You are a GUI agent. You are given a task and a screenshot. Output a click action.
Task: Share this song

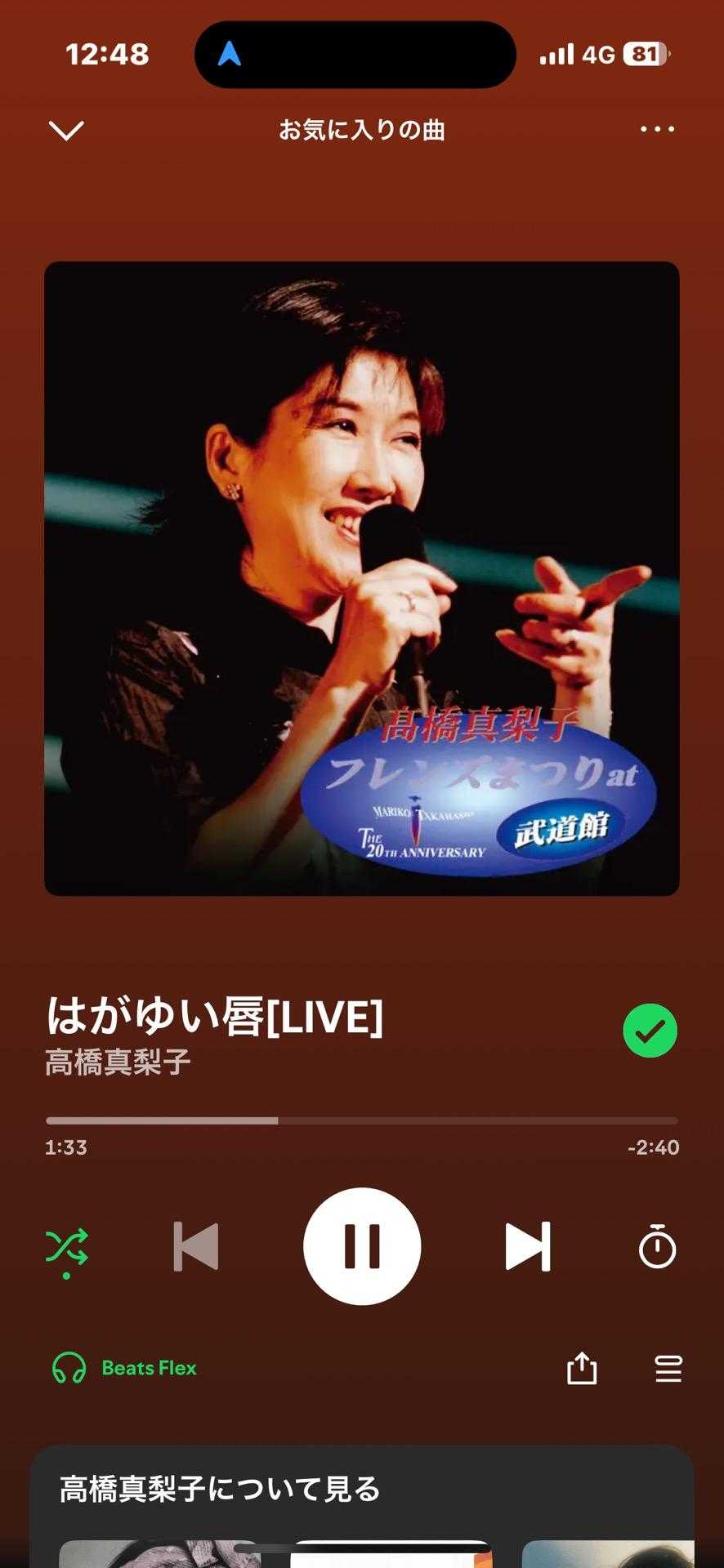coord(582,1369)
